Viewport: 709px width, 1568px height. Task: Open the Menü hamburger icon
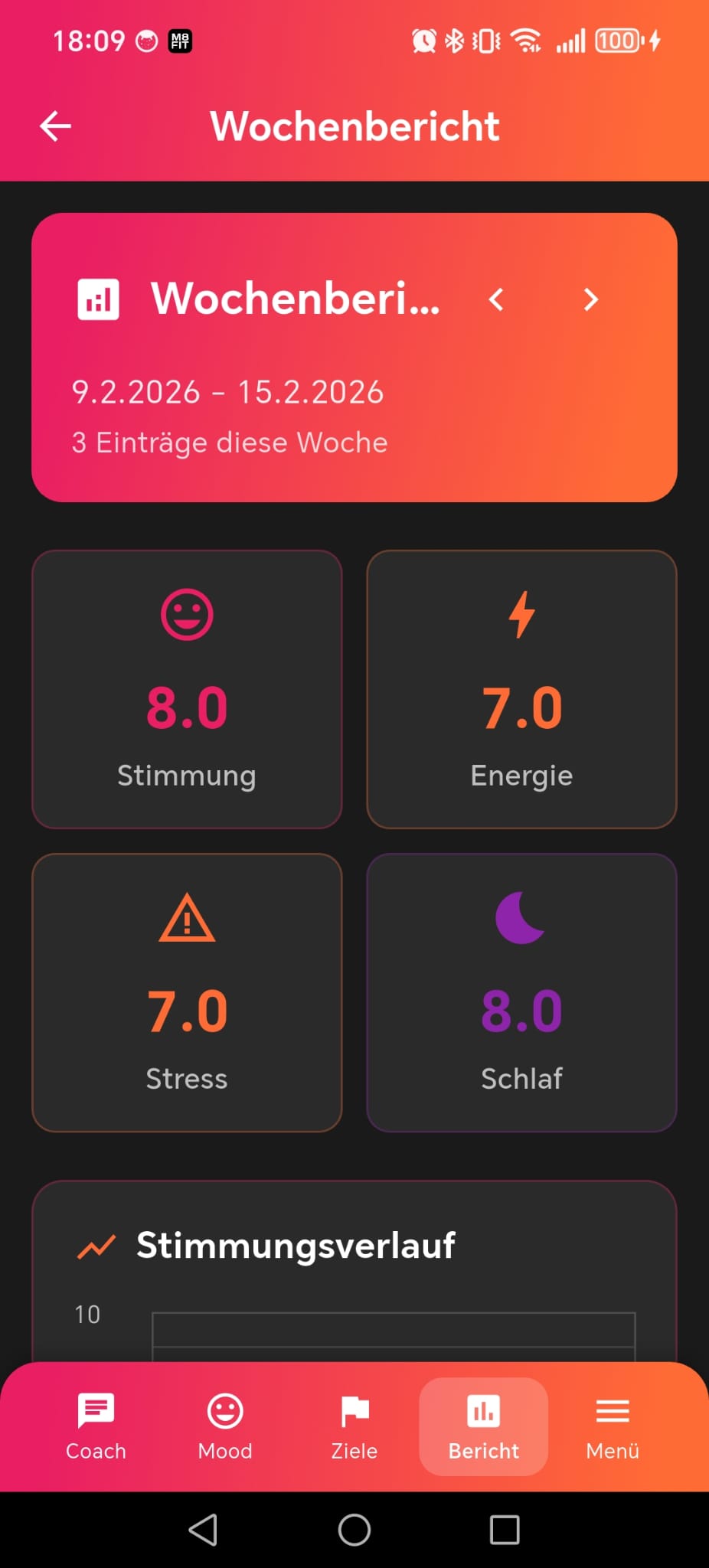click(x=612, y=1410)
